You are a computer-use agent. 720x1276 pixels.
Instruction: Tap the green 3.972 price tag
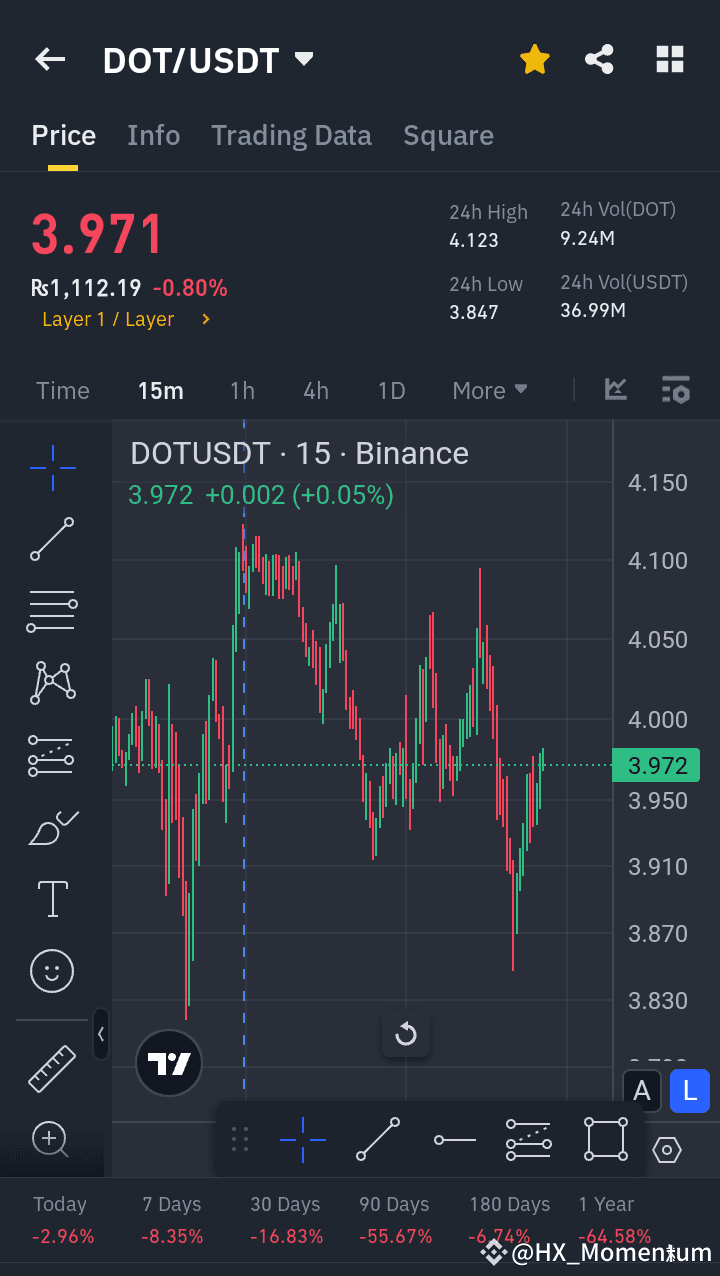click(655, 765)
